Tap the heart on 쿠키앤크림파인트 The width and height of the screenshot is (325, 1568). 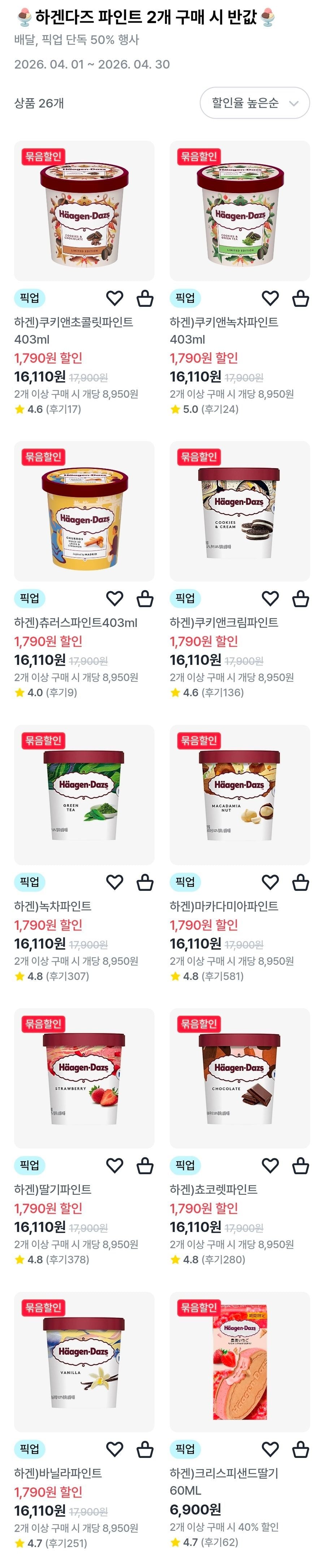point(270,598)
